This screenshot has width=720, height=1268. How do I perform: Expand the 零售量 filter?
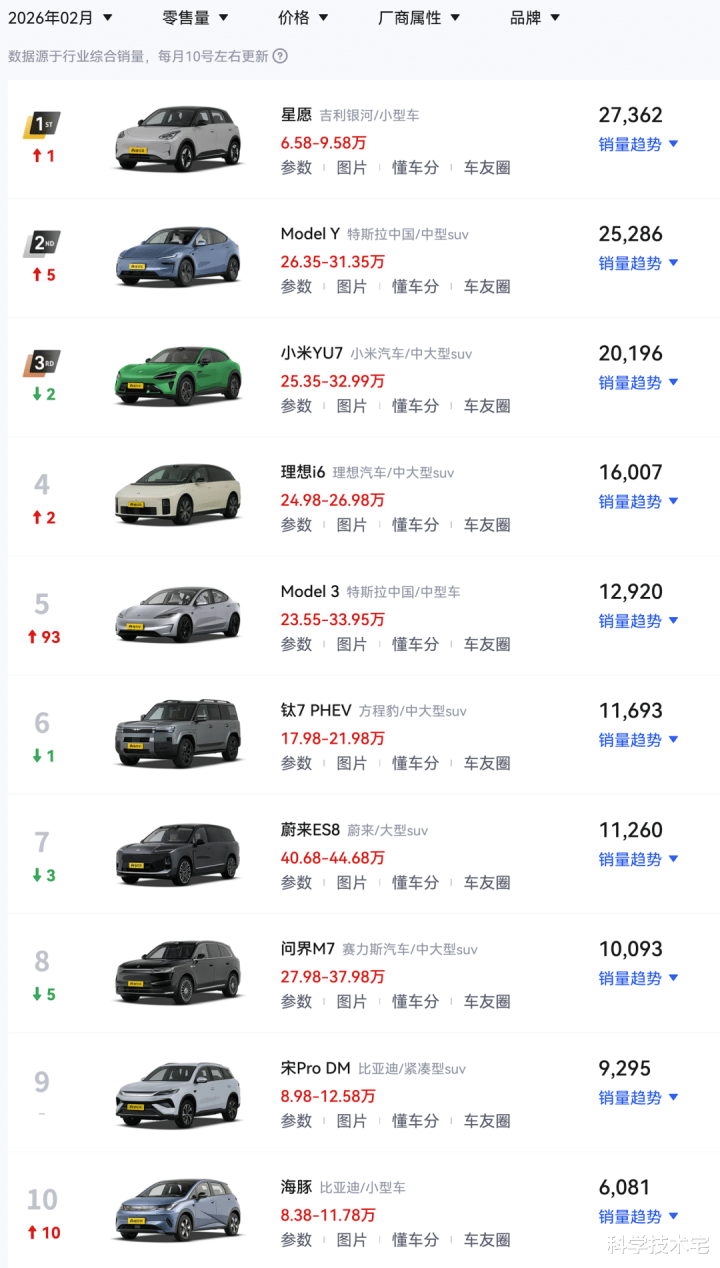195,18
